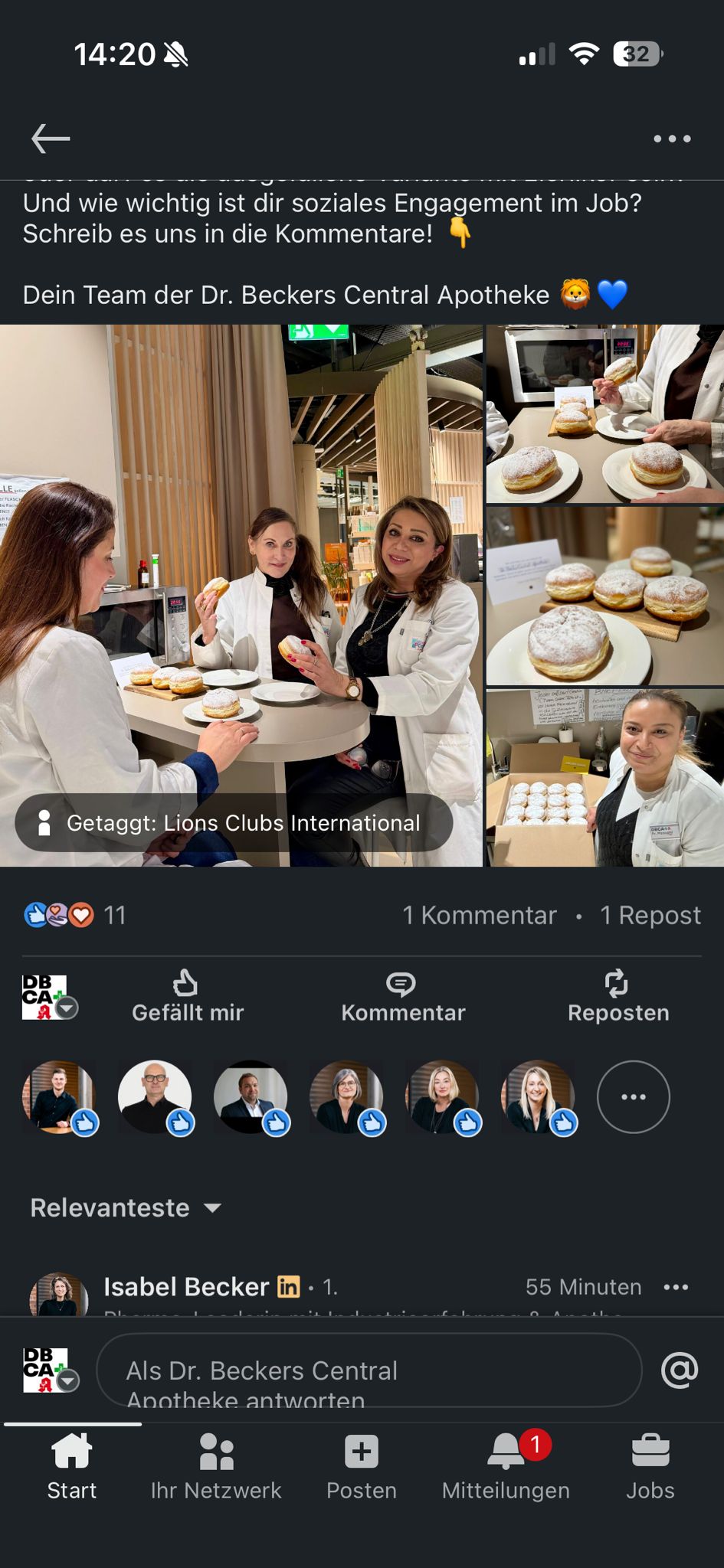This screenshot has width=724, height=1568.
Task: Mention someone with the @ icon
Action: pos(680,1370)
